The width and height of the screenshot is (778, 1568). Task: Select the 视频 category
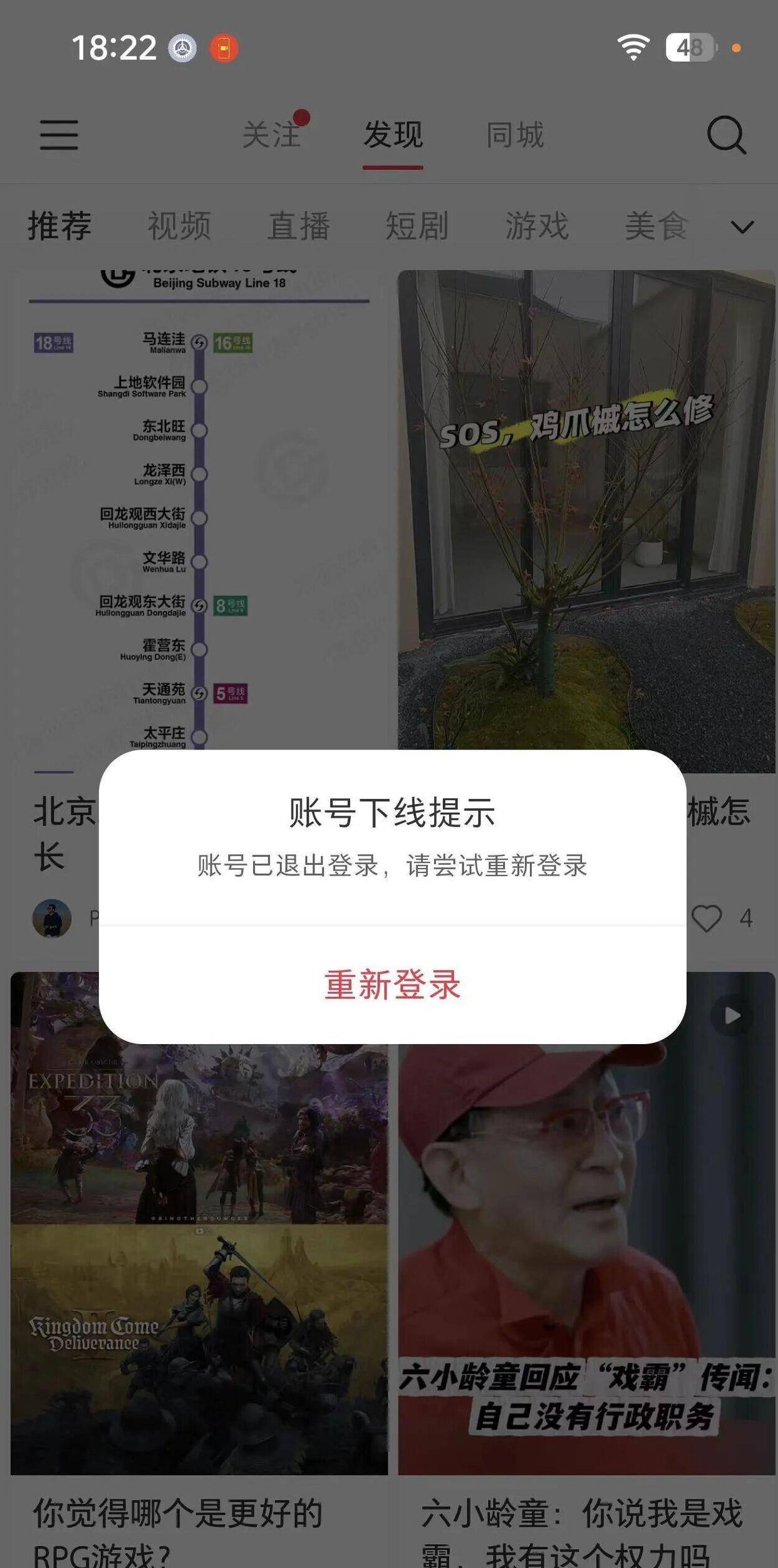(179, 226)
